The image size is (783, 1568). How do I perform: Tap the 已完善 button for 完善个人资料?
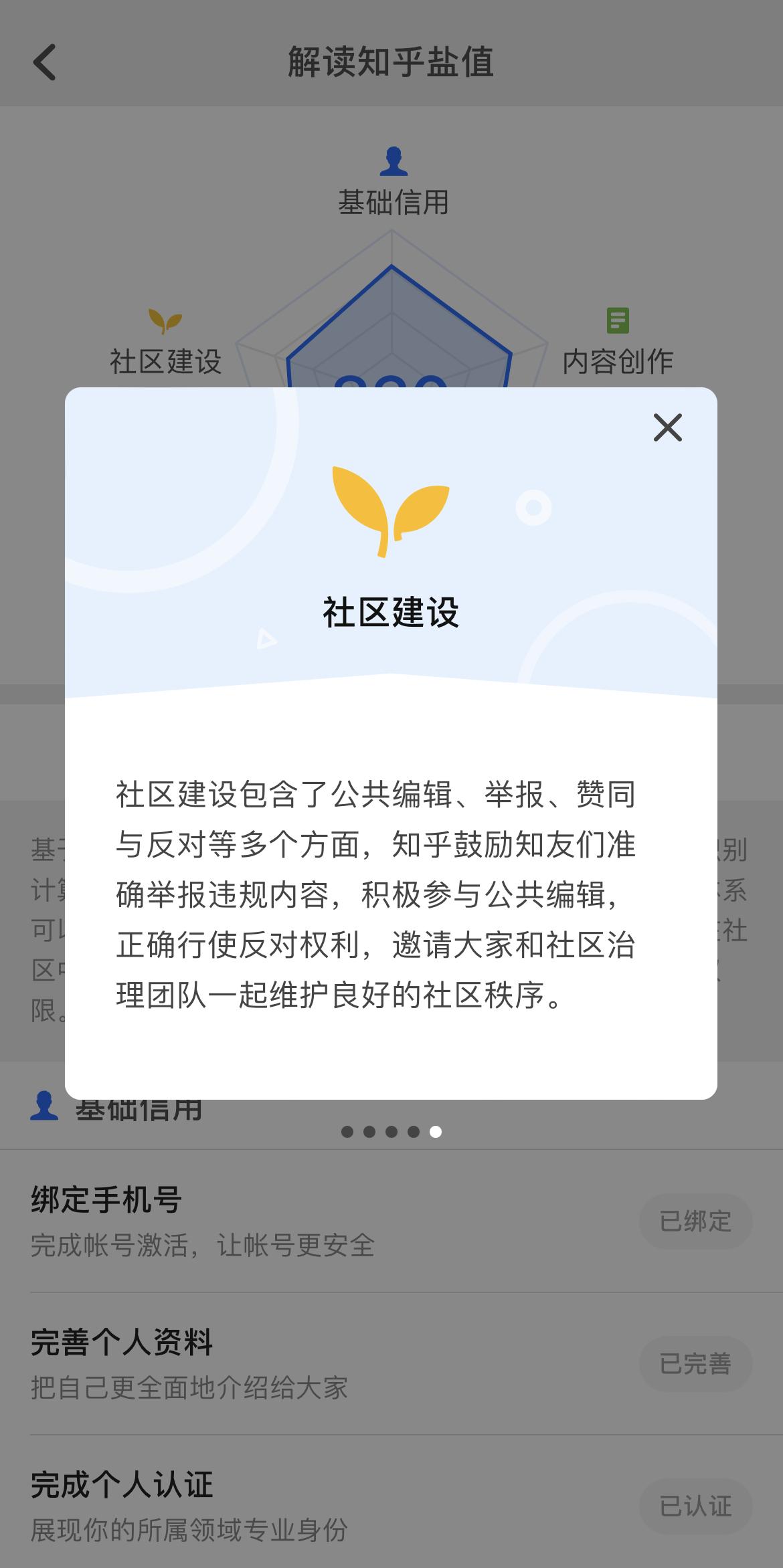[695, 1363]
